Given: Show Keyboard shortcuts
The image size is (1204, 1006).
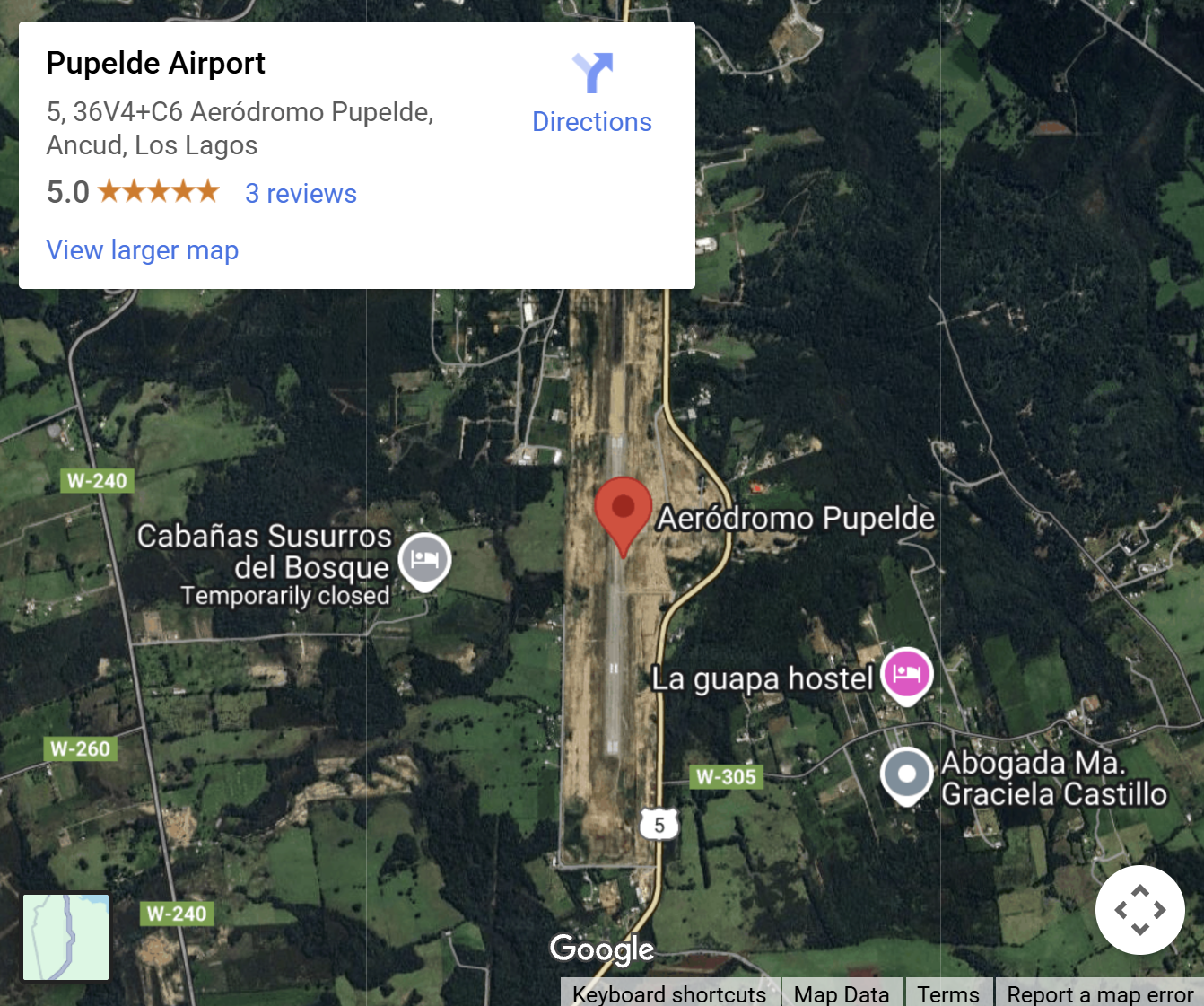Looking at the screenshot, I should 669,994.
